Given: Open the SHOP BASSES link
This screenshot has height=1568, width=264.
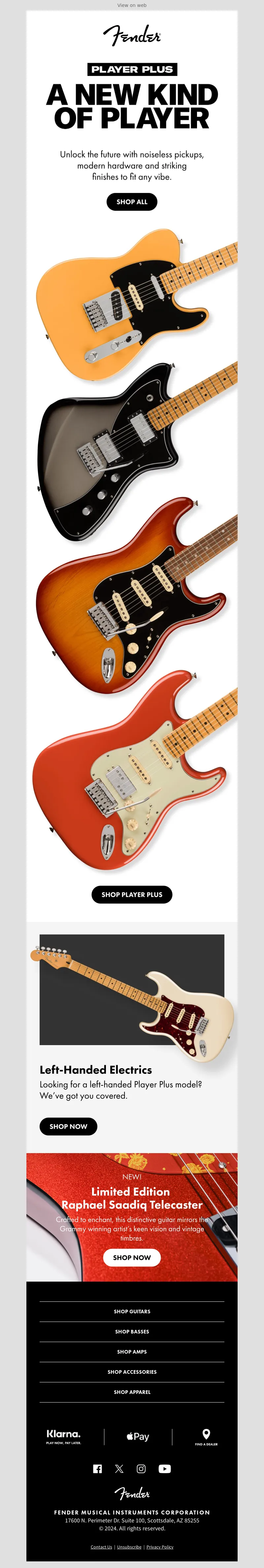Looking at the screenshot, I should 132,1331.
